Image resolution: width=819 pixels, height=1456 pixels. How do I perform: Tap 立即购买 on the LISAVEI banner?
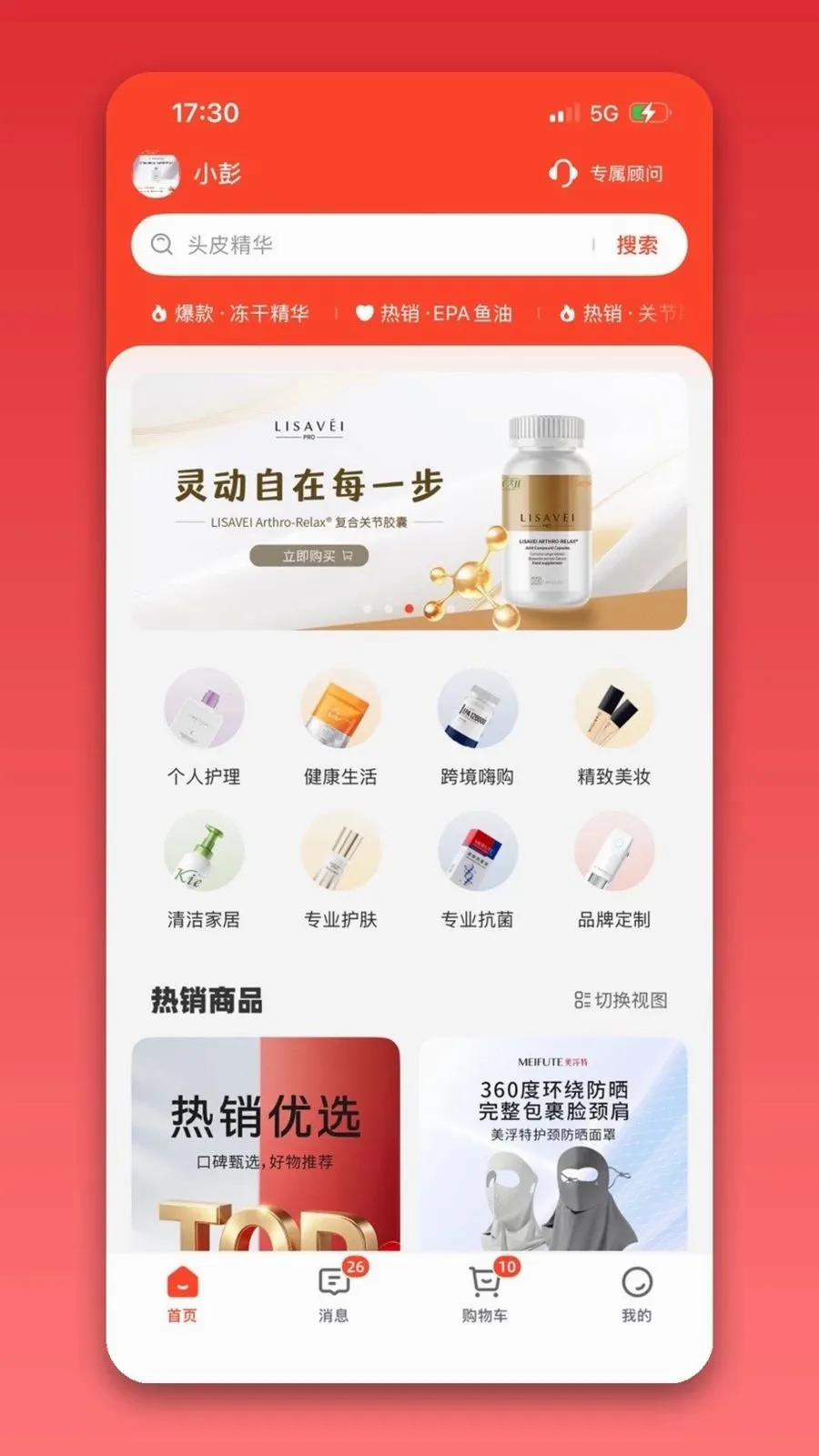[309, 556]
